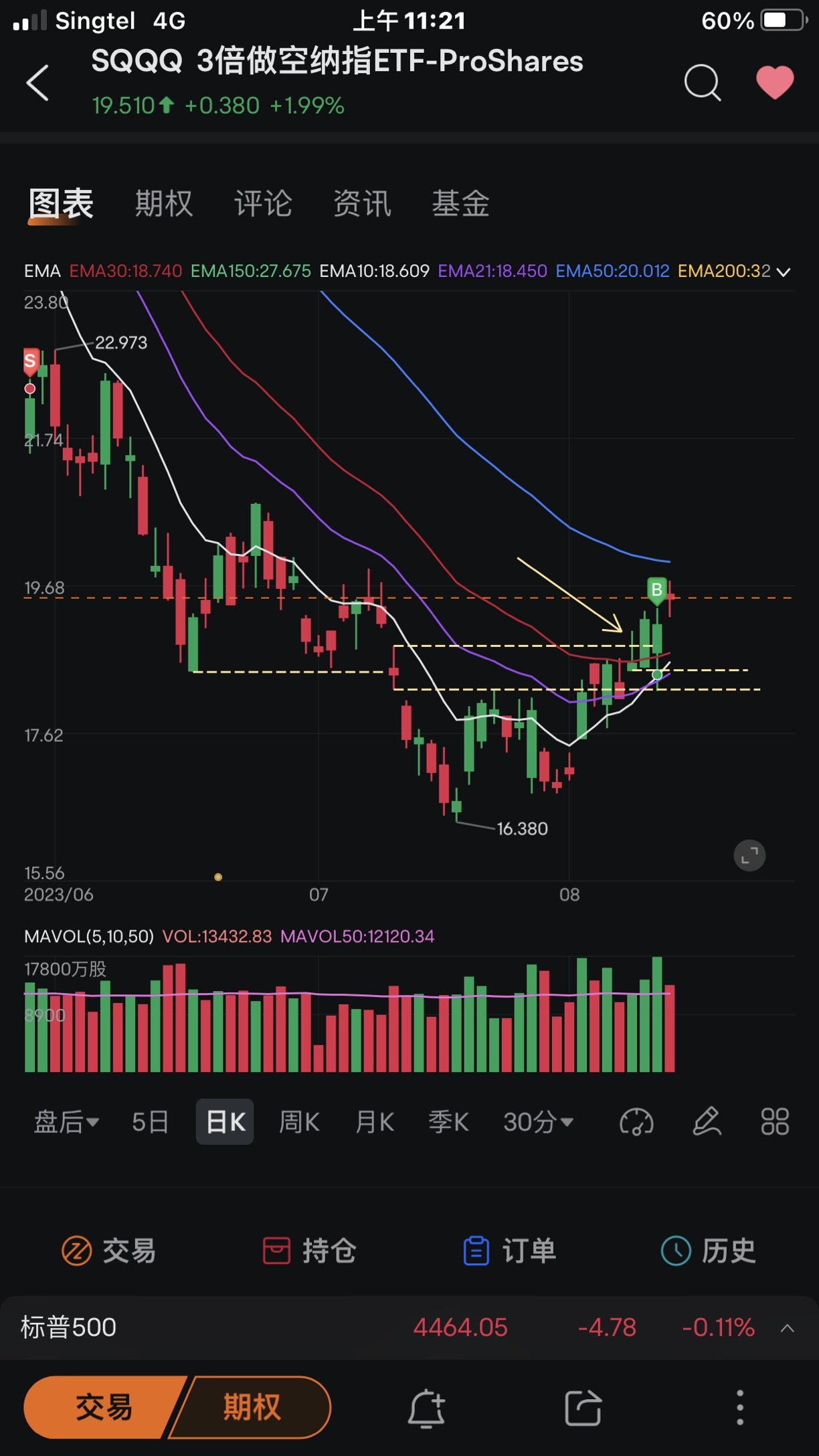Add a price alert with the bell icon
The image size is (819, 1456).
(x=426, y=1408)
